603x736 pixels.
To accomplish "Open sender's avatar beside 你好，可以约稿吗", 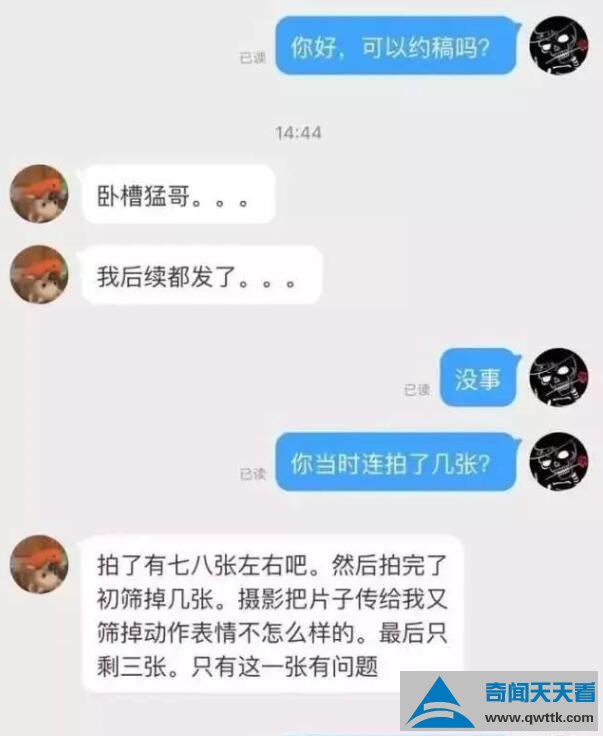I will [558, 44].
